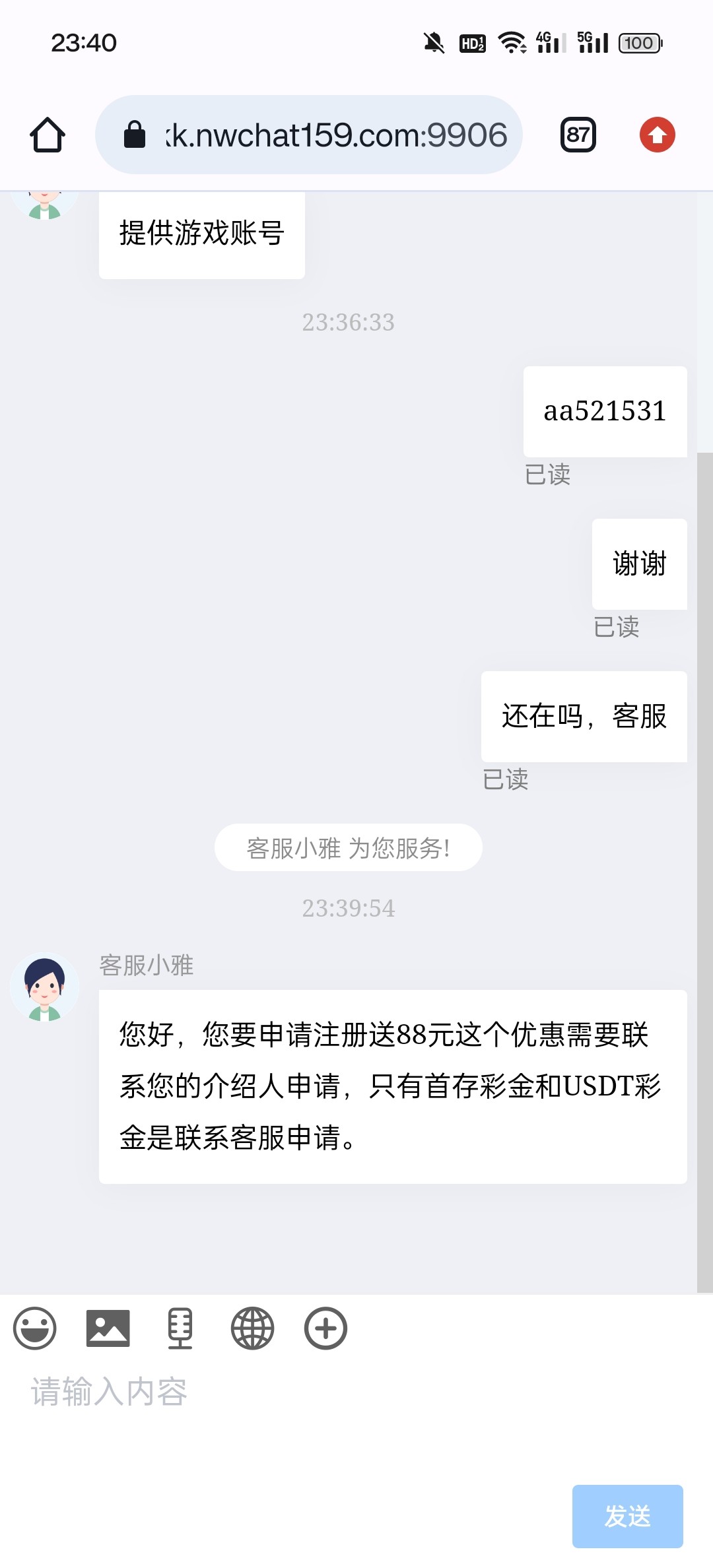Open the globe language options

pos(252,1328)
